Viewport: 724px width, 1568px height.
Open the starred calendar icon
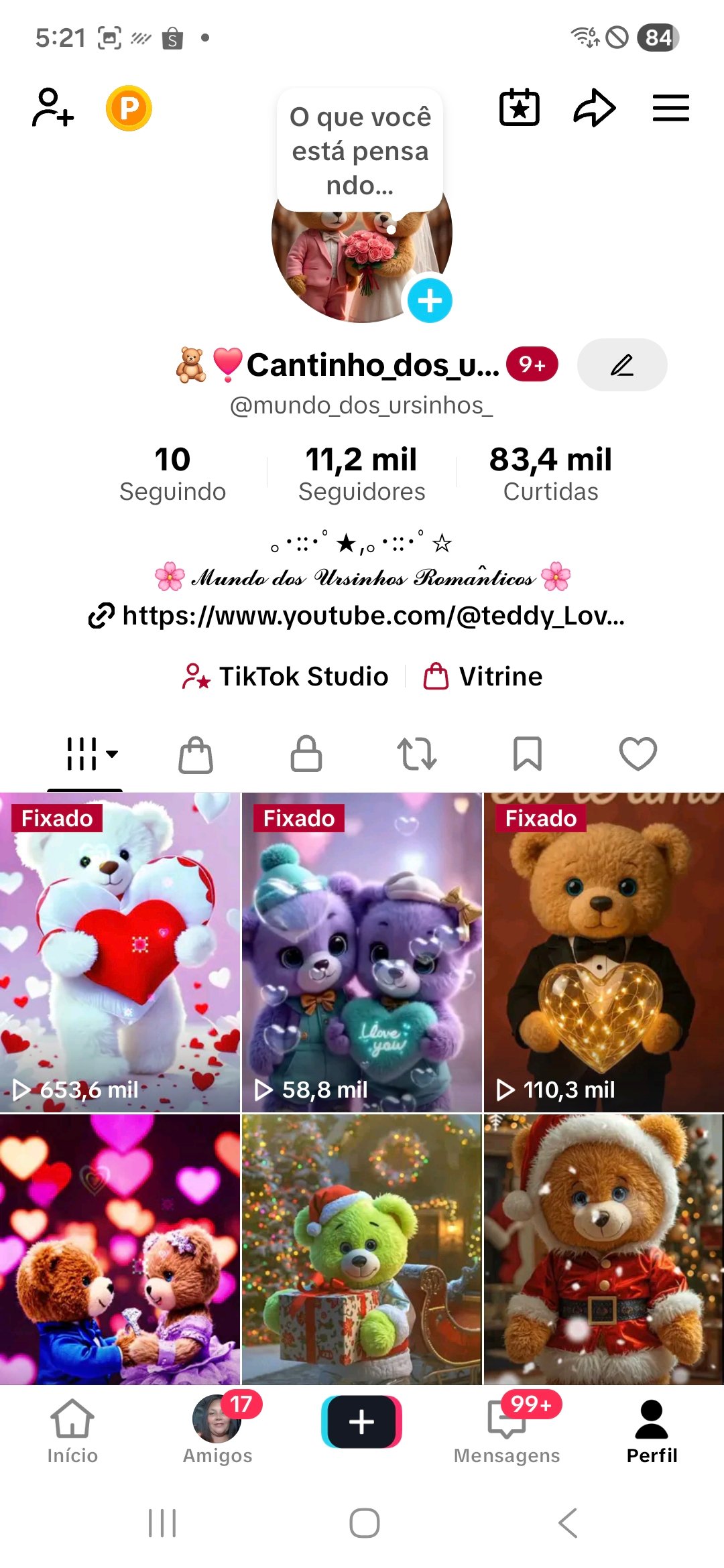520,108
